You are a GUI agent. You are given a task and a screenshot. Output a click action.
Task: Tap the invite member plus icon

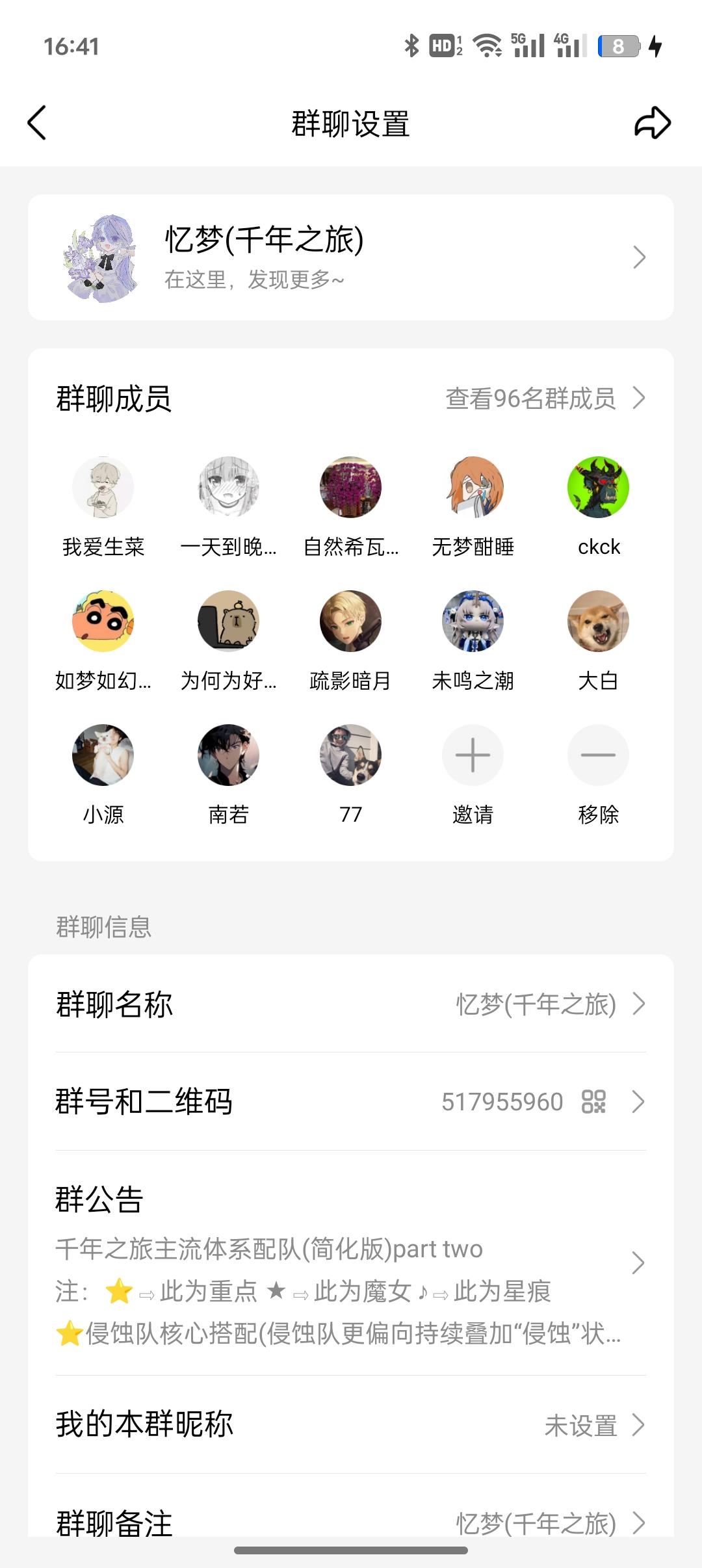[474, 755]
